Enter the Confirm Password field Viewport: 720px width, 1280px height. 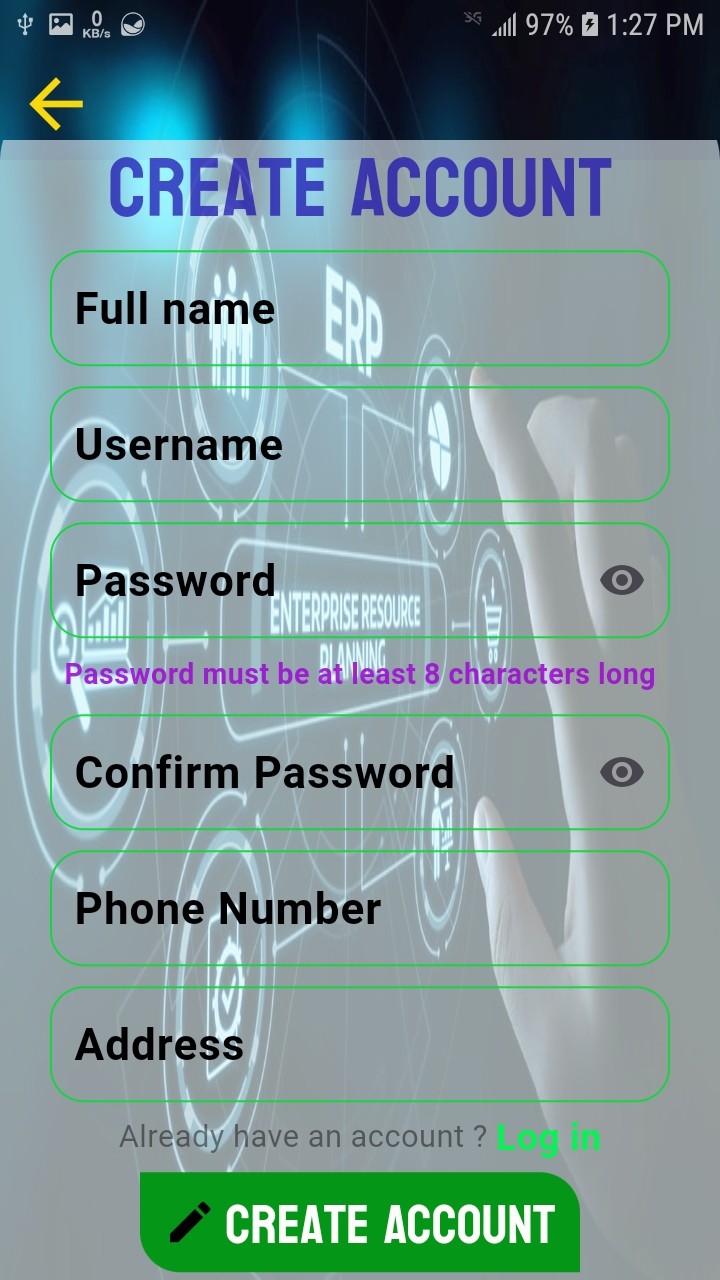320,772
